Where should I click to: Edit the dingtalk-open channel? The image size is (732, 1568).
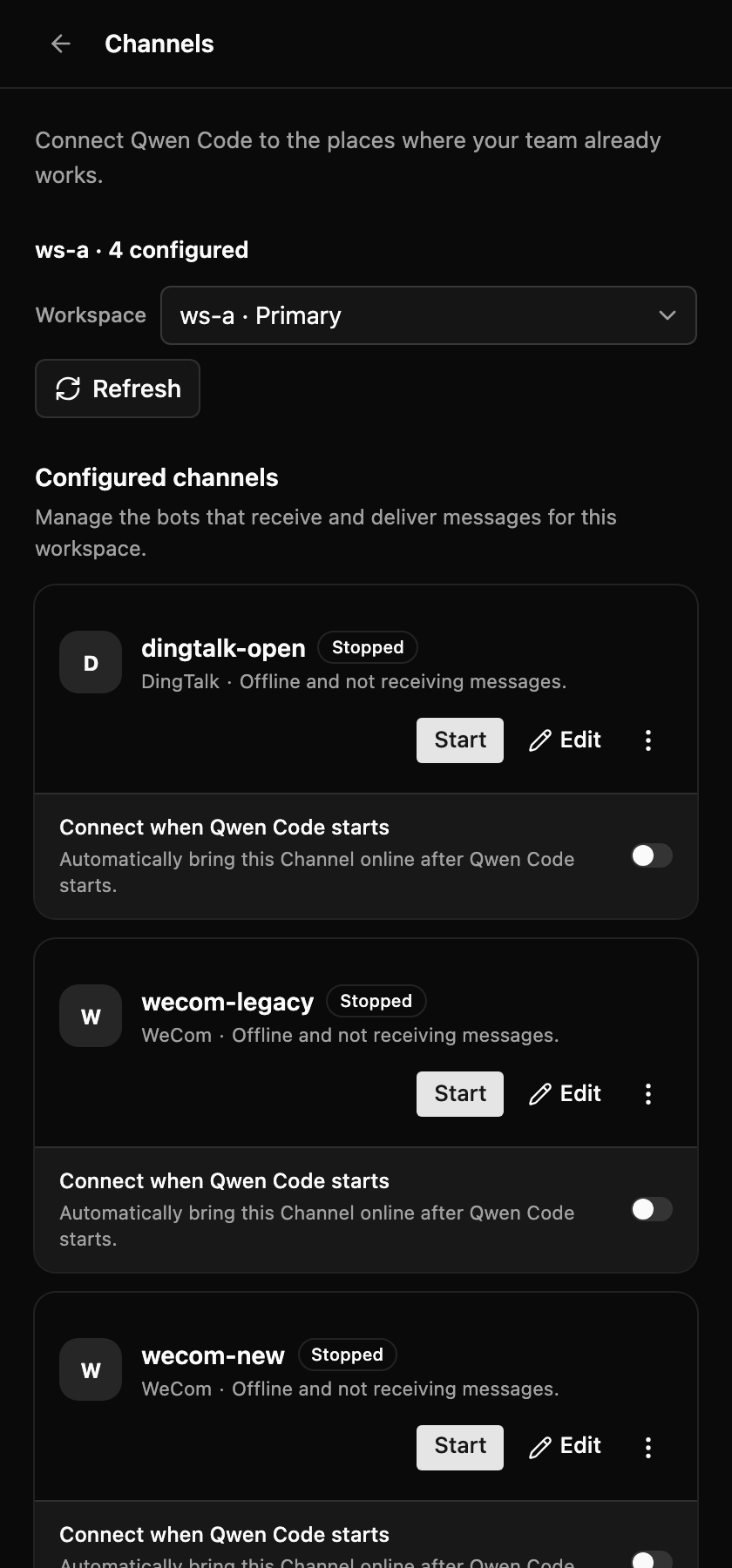pos(565,740)
